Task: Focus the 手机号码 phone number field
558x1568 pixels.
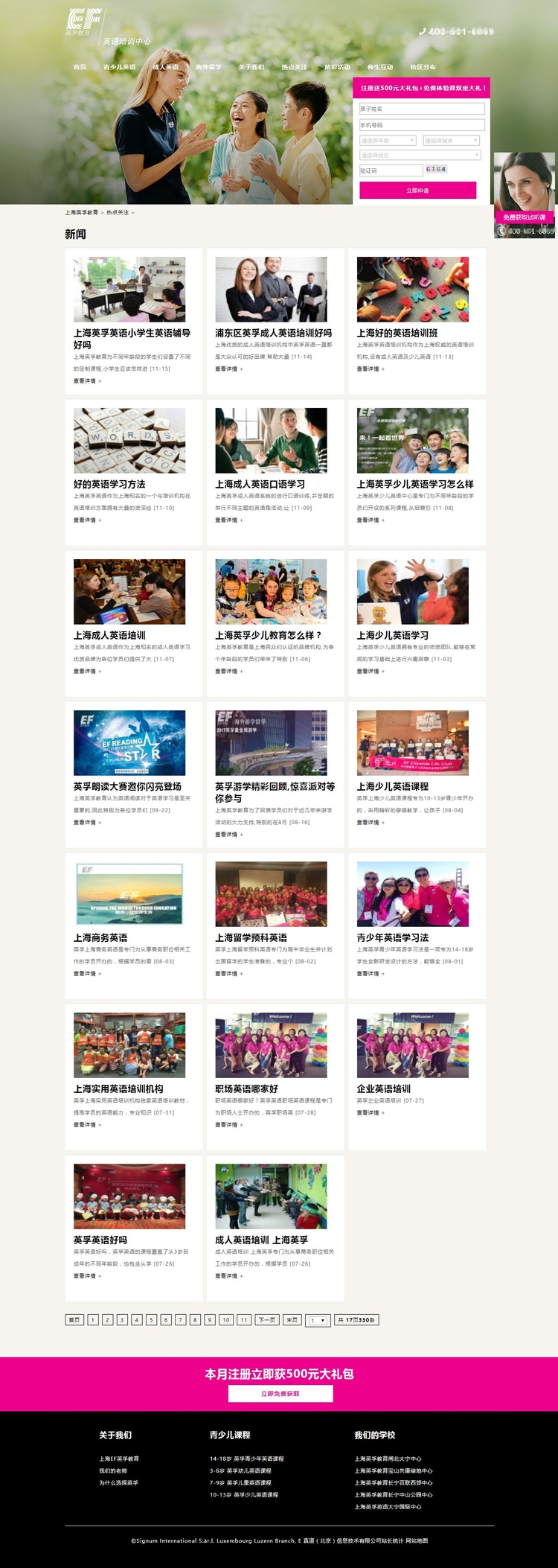Action: [421, 125]
